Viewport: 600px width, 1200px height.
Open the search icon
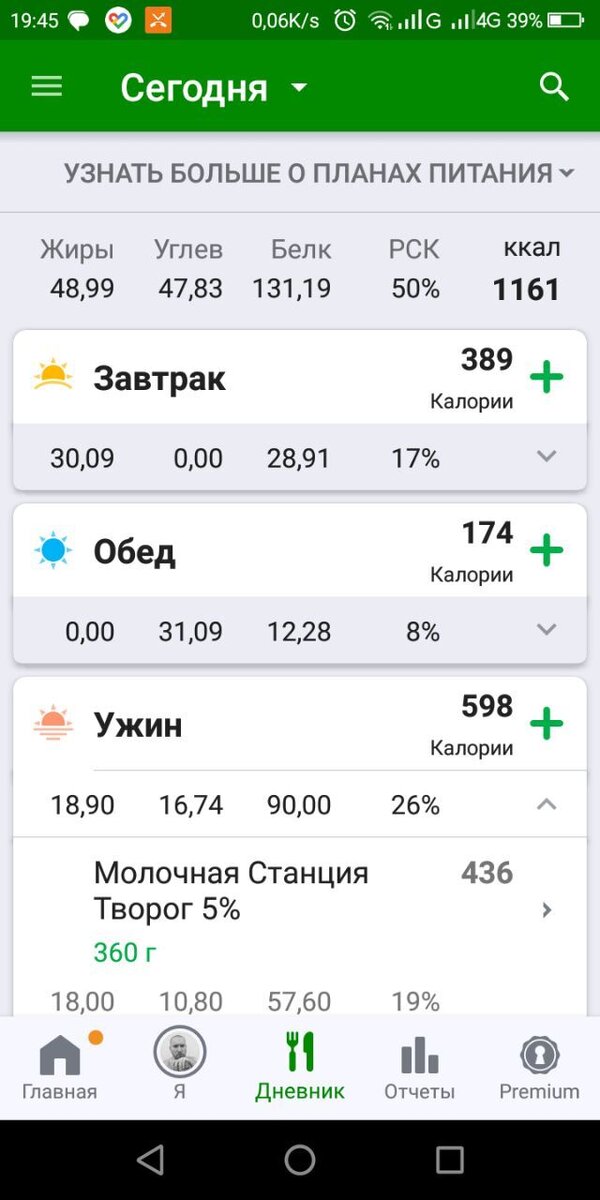554,87
